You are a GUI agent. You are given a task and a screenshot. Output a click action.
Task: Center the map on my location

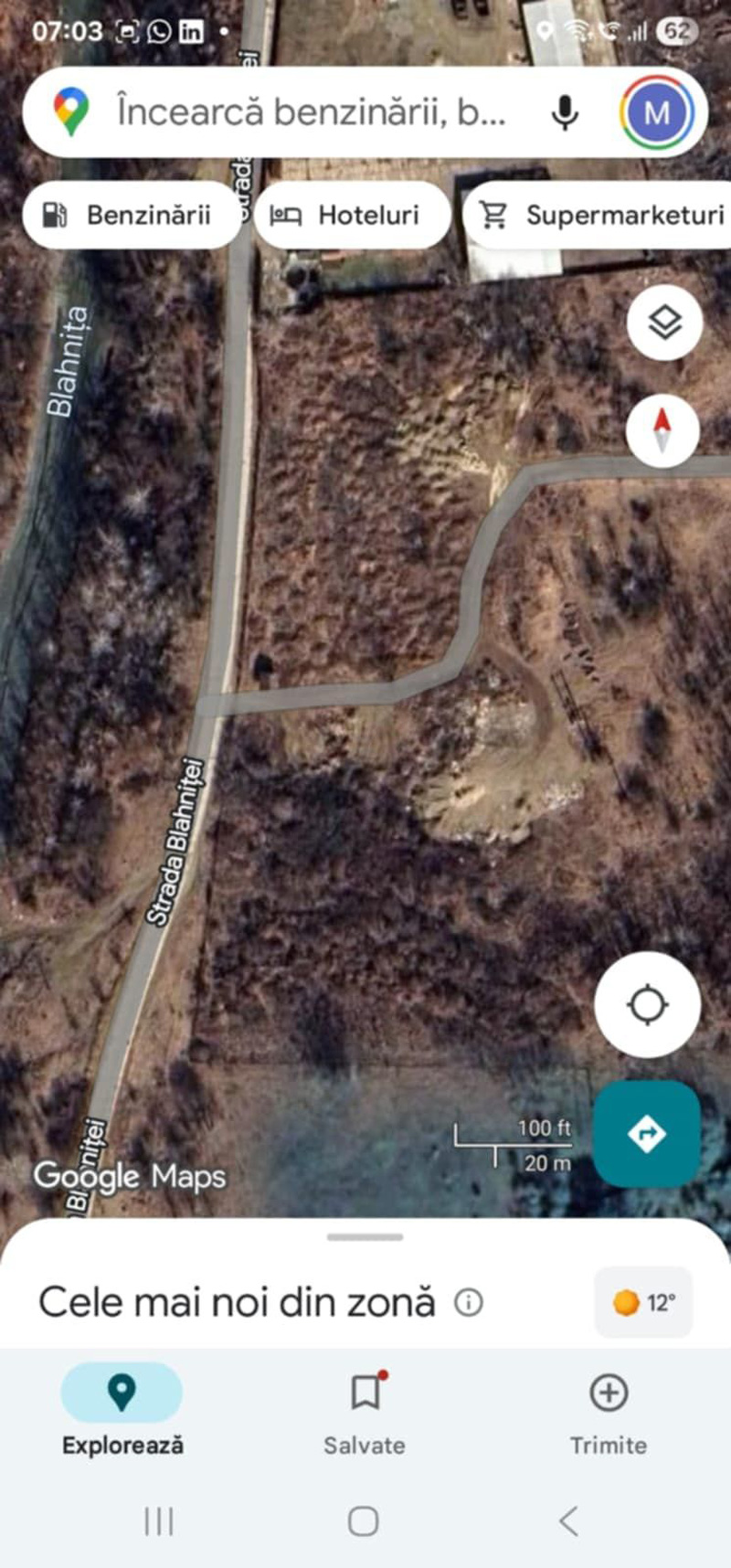point(648,1004)
